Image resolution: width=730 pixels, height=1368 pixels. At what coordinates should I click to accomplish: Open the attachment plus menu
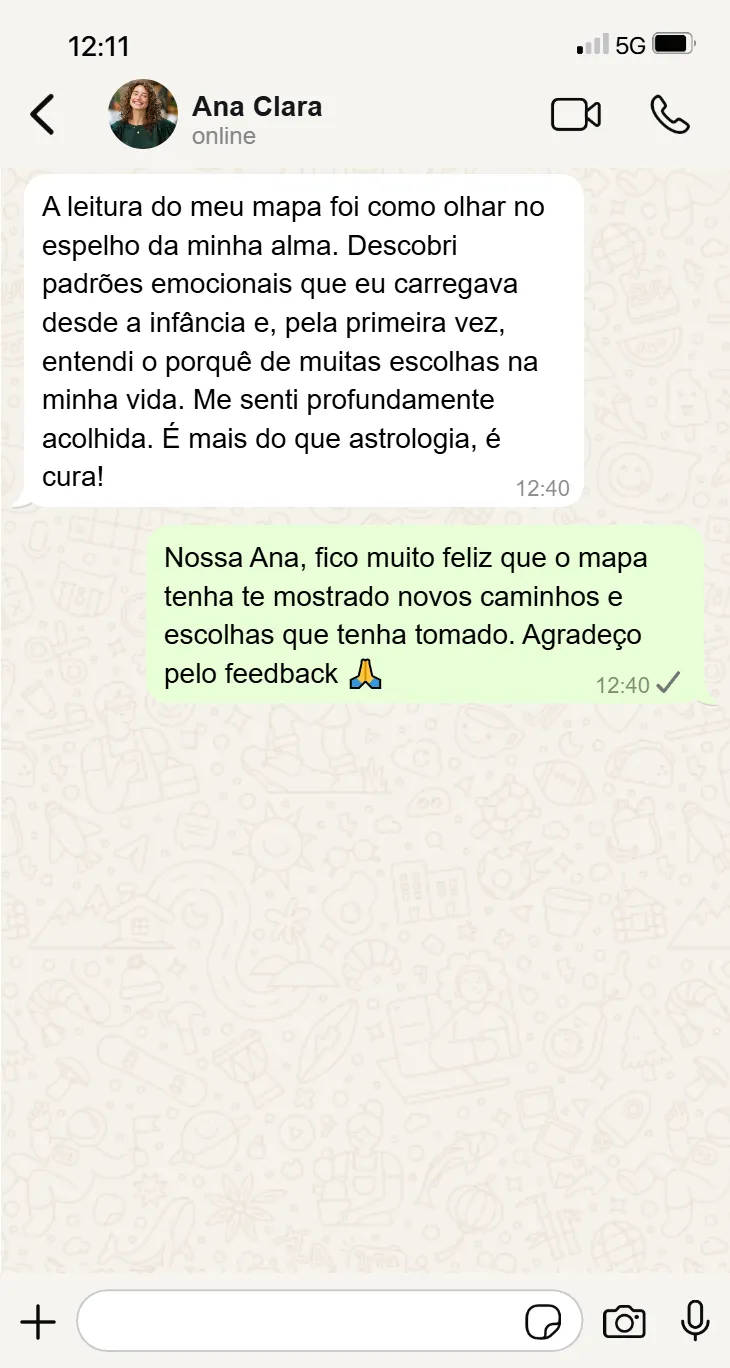38,1322
